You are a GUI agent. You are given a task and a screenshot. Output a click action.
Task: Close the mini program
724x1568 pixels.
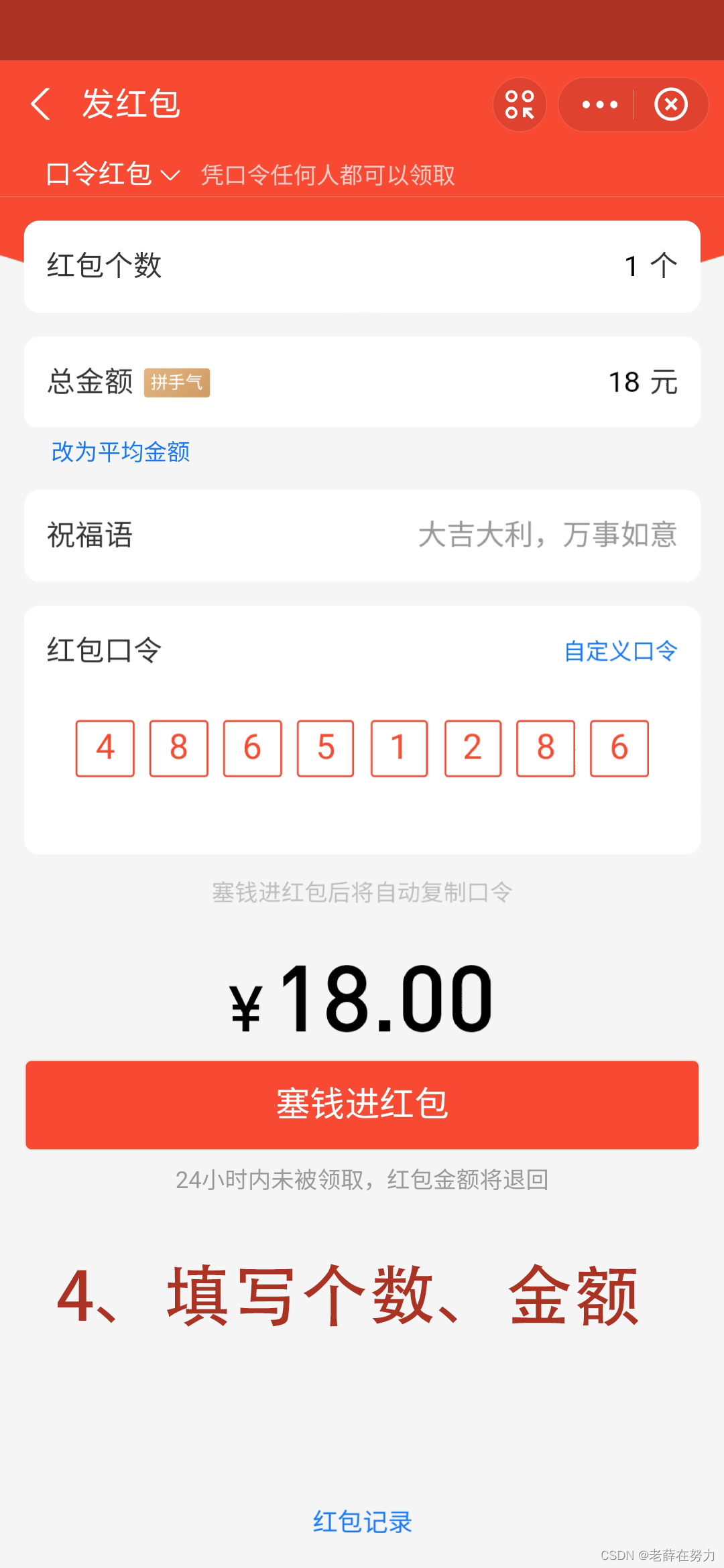click(671, 105)
